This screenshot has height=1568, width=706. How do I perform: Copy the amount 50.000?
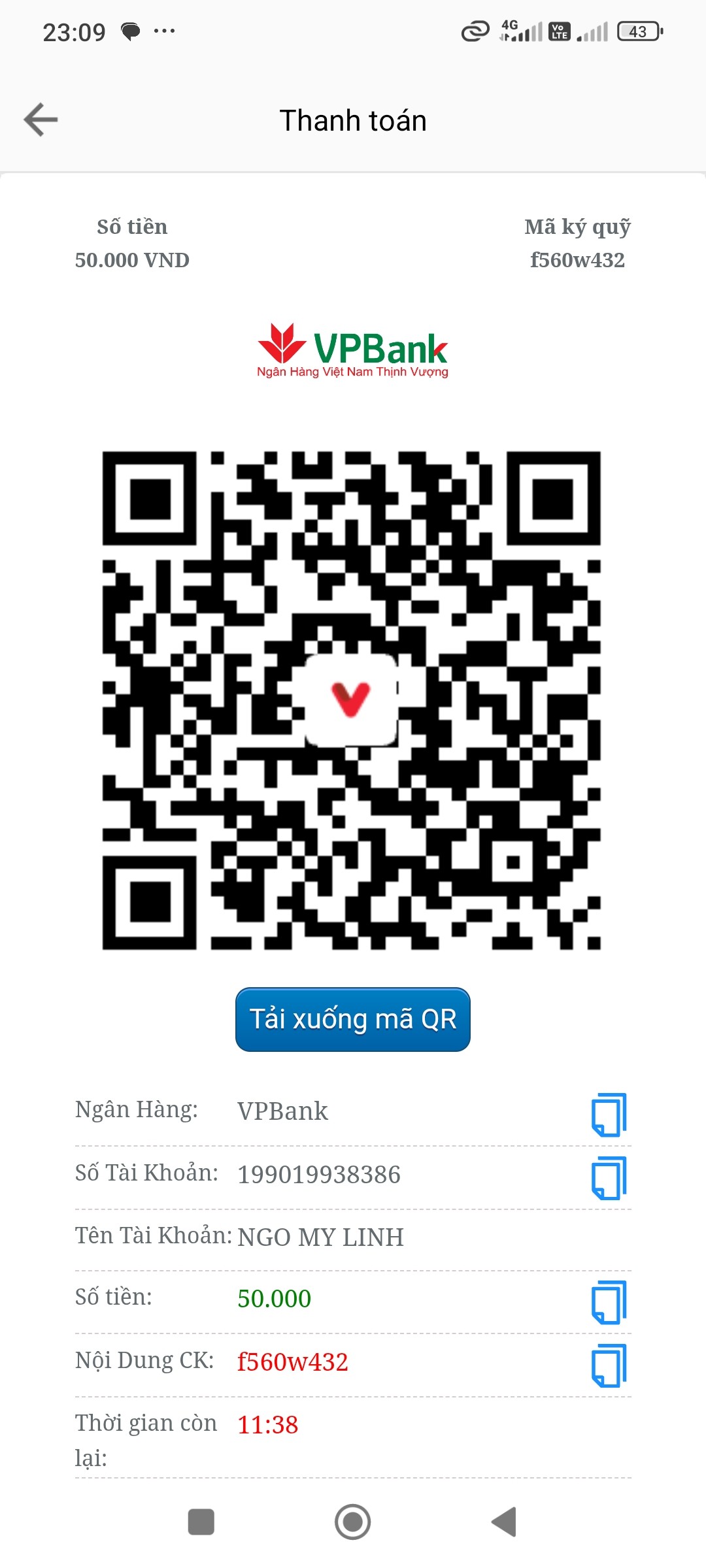tap(609, 1302)
